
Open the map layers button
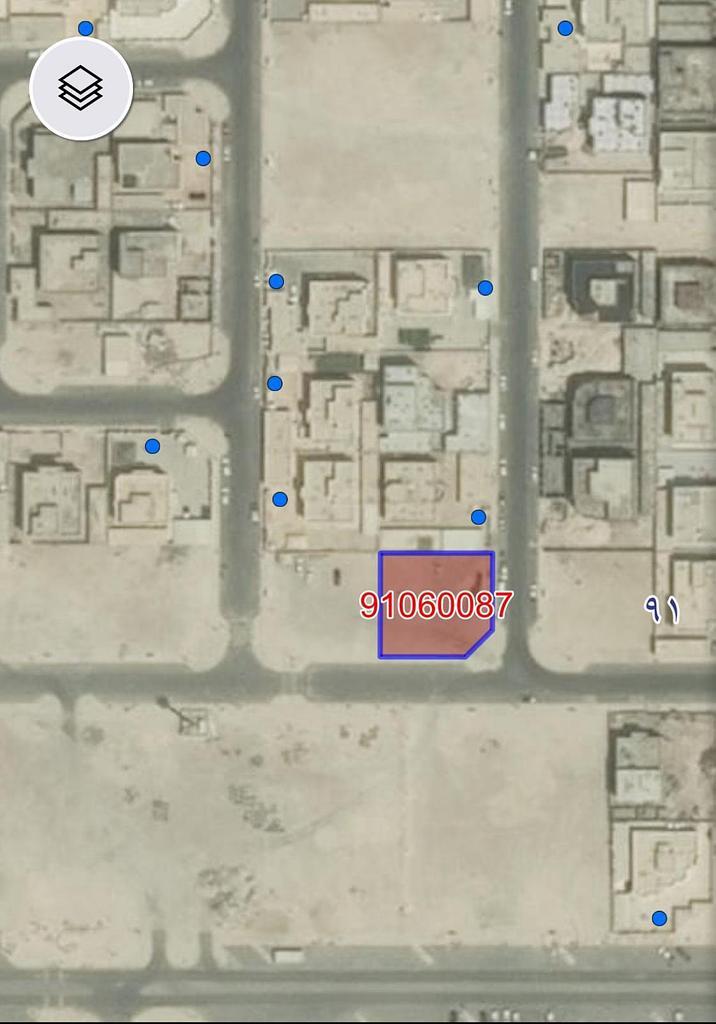(x=81, y=89)
